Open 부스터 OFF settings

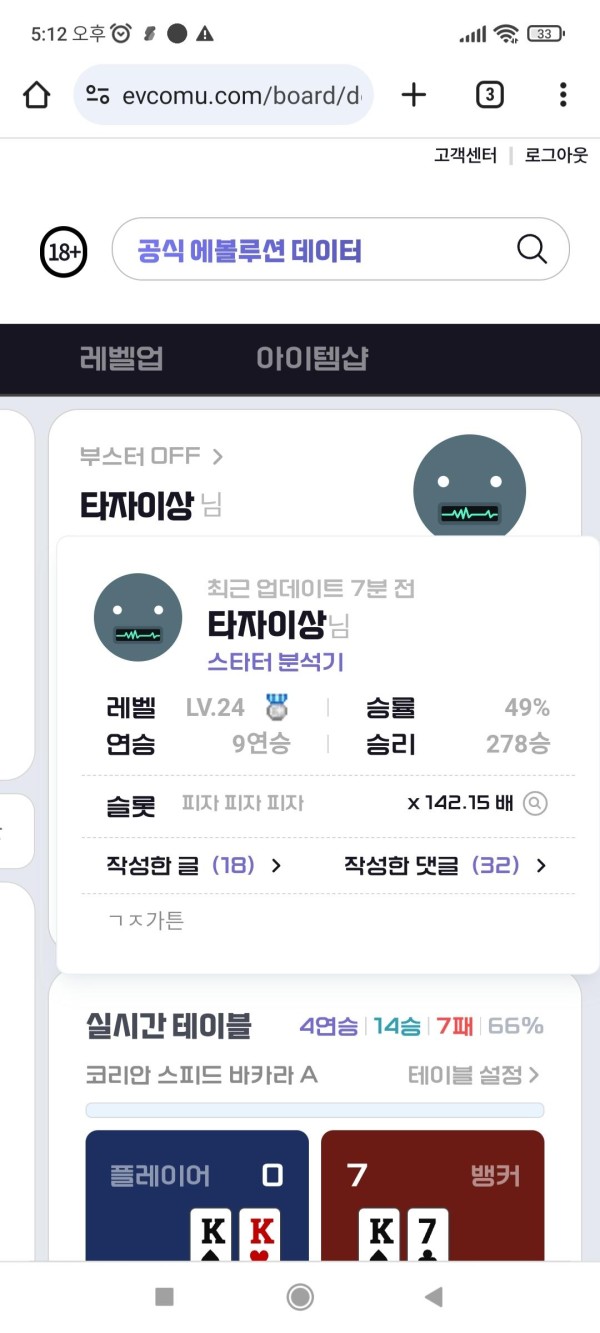[x=151, y=456]
